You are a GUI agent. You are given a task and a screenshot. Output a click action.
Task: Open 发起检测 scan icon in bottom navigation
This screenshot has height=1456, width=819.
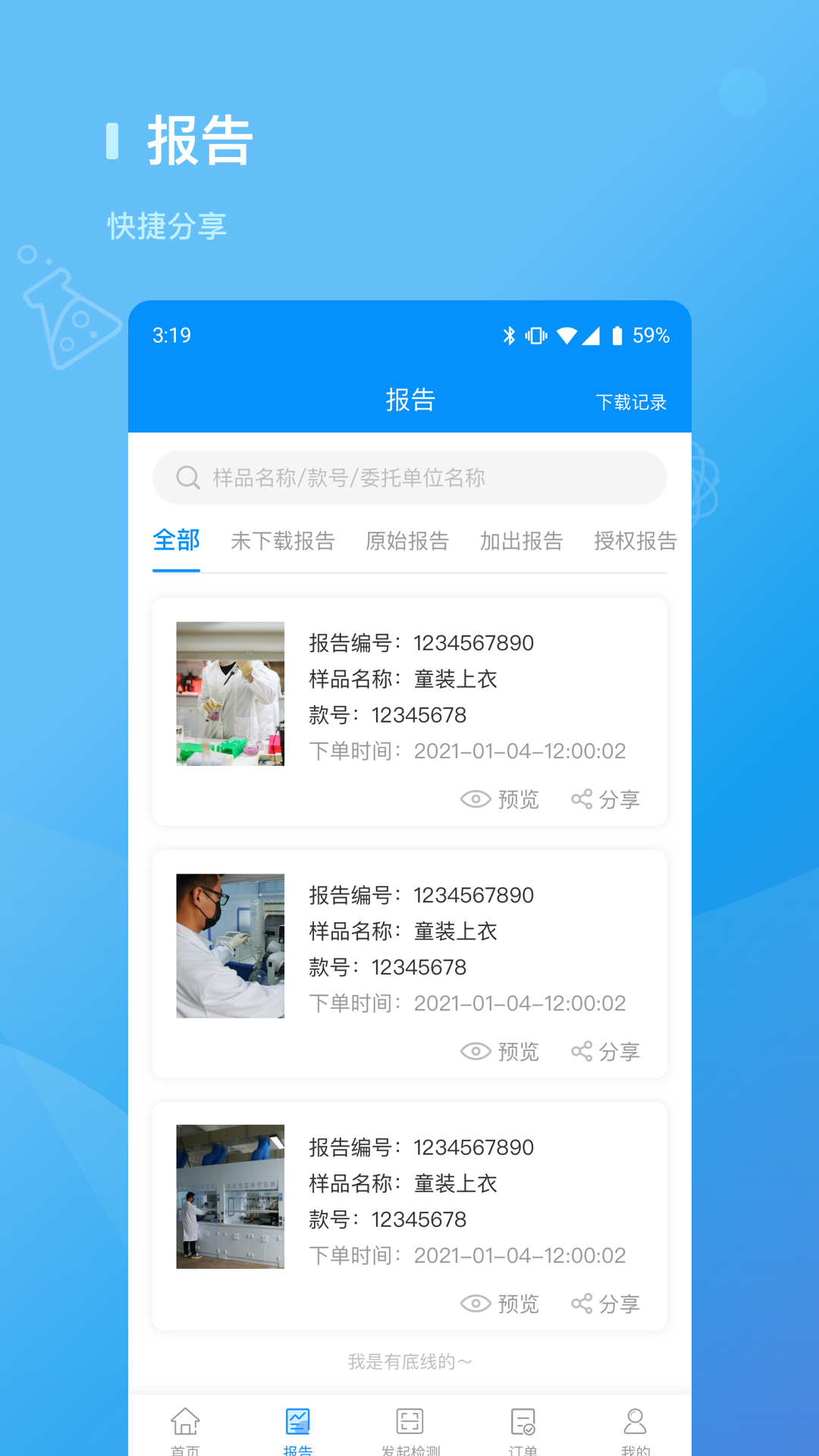point(409,1420)
